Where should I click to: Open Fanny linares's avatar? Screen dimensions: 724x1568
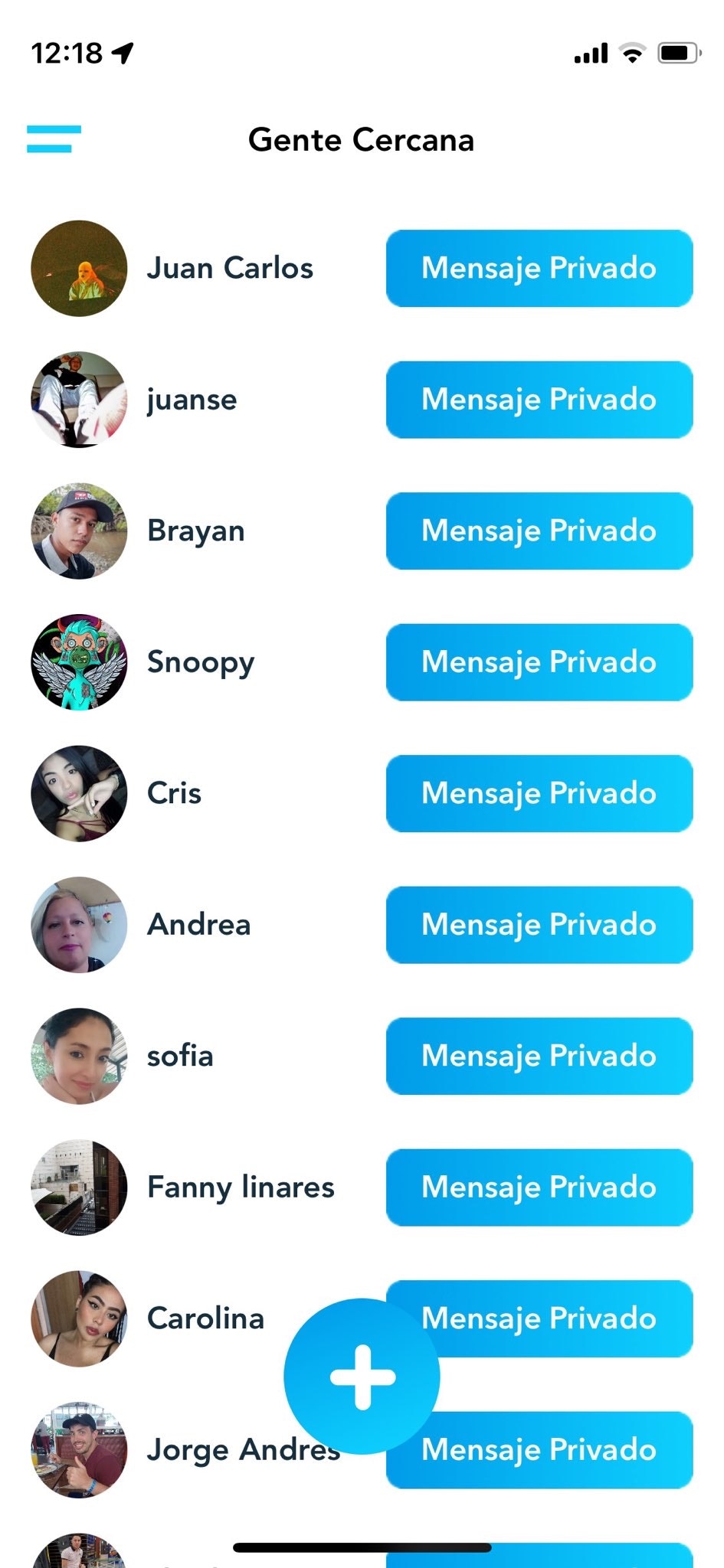tap(79, 1187)
